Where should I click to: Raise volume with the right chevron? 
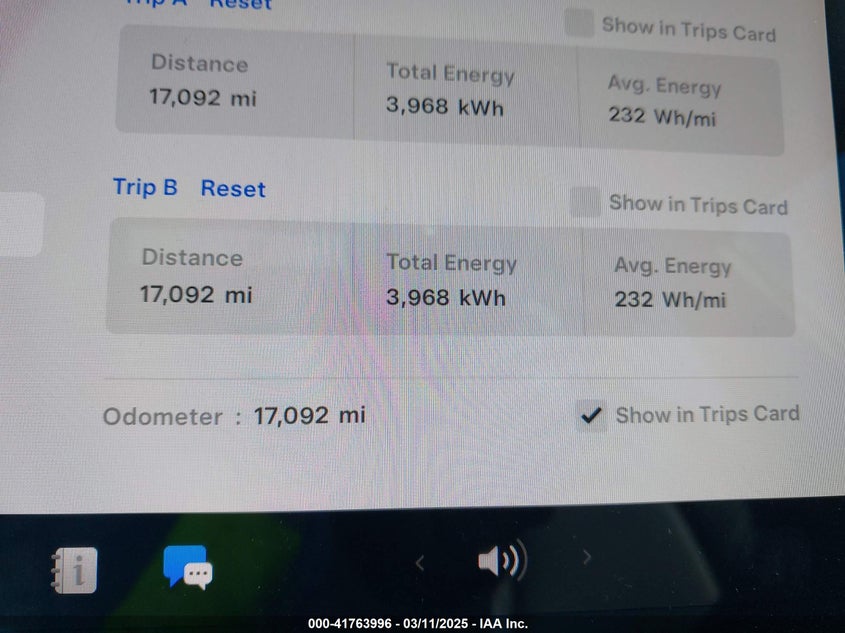pyautogui.click(x=587, y=558)
